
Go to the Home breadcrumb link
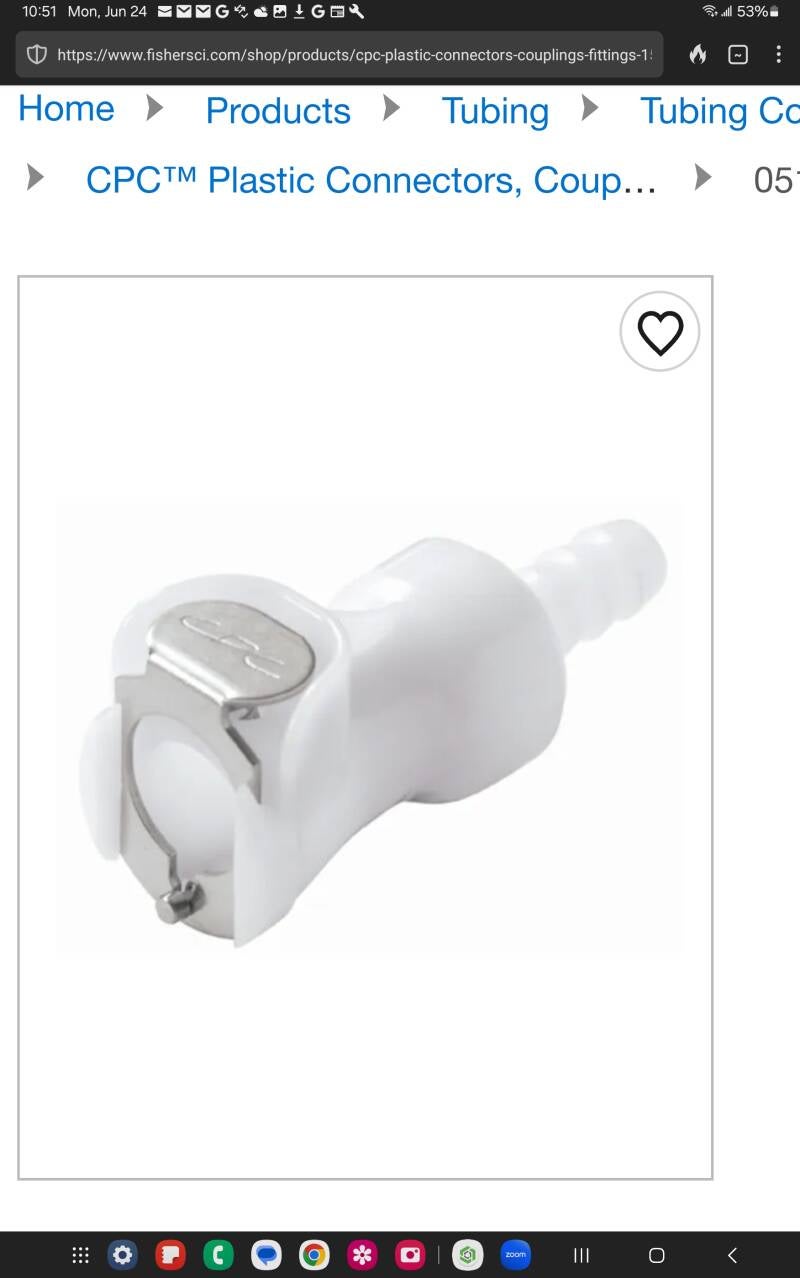coord(66,109)
